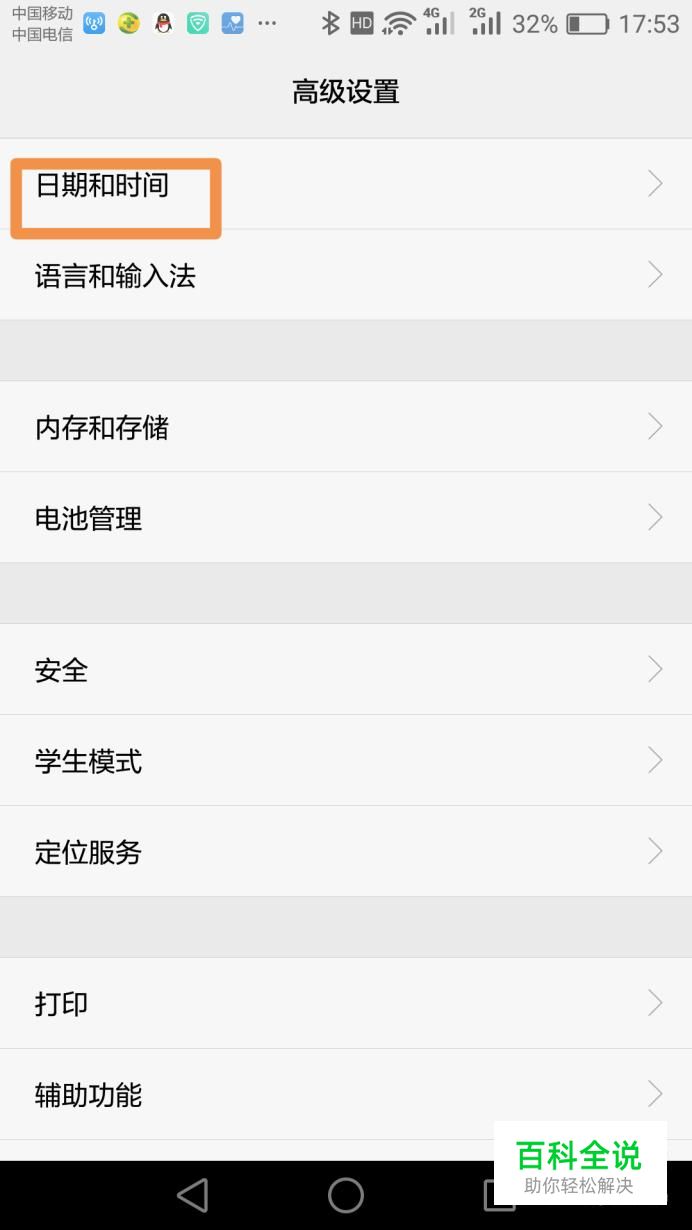Go to the home screen
692x1230 pixels.
(346, 1195)
